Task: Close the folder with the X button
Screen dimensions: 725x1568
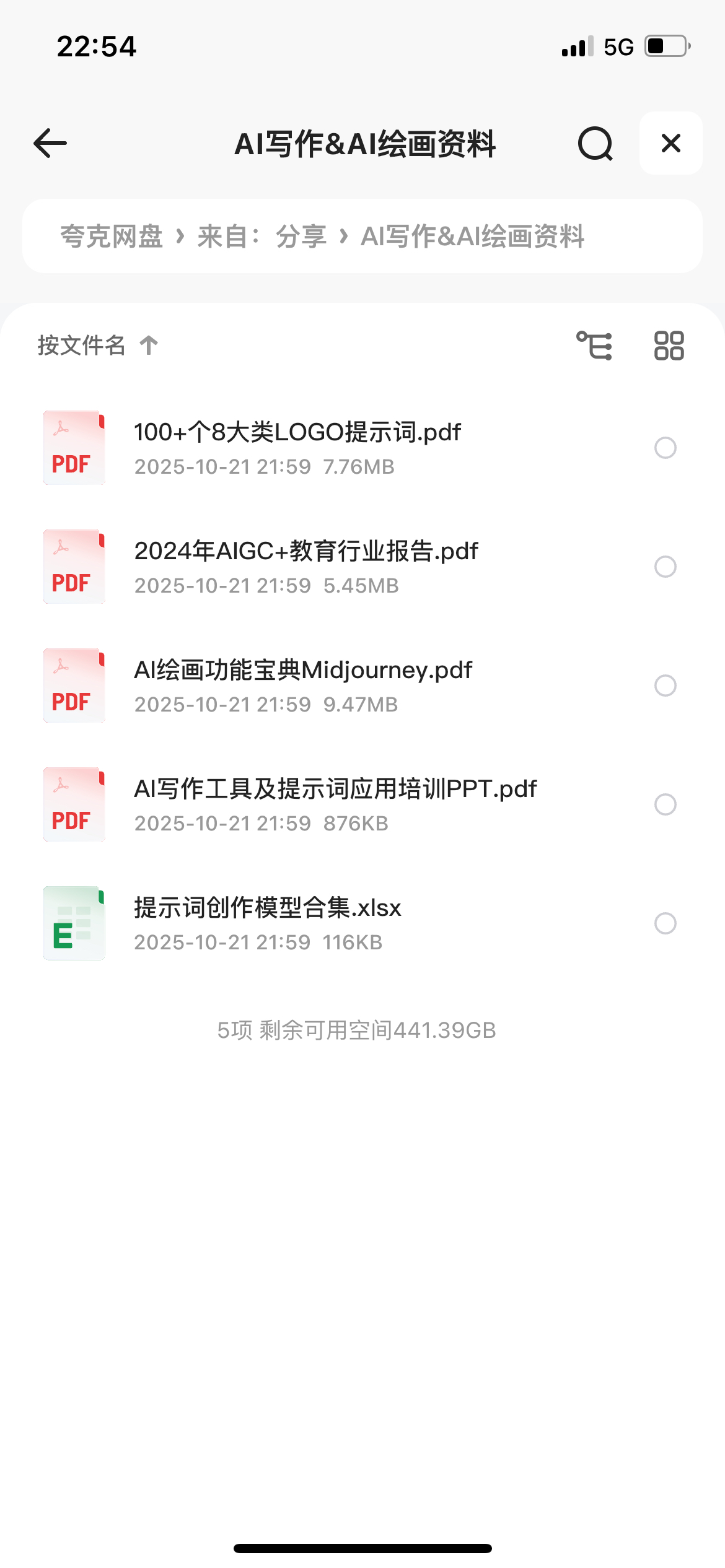Action: point(670,144)
